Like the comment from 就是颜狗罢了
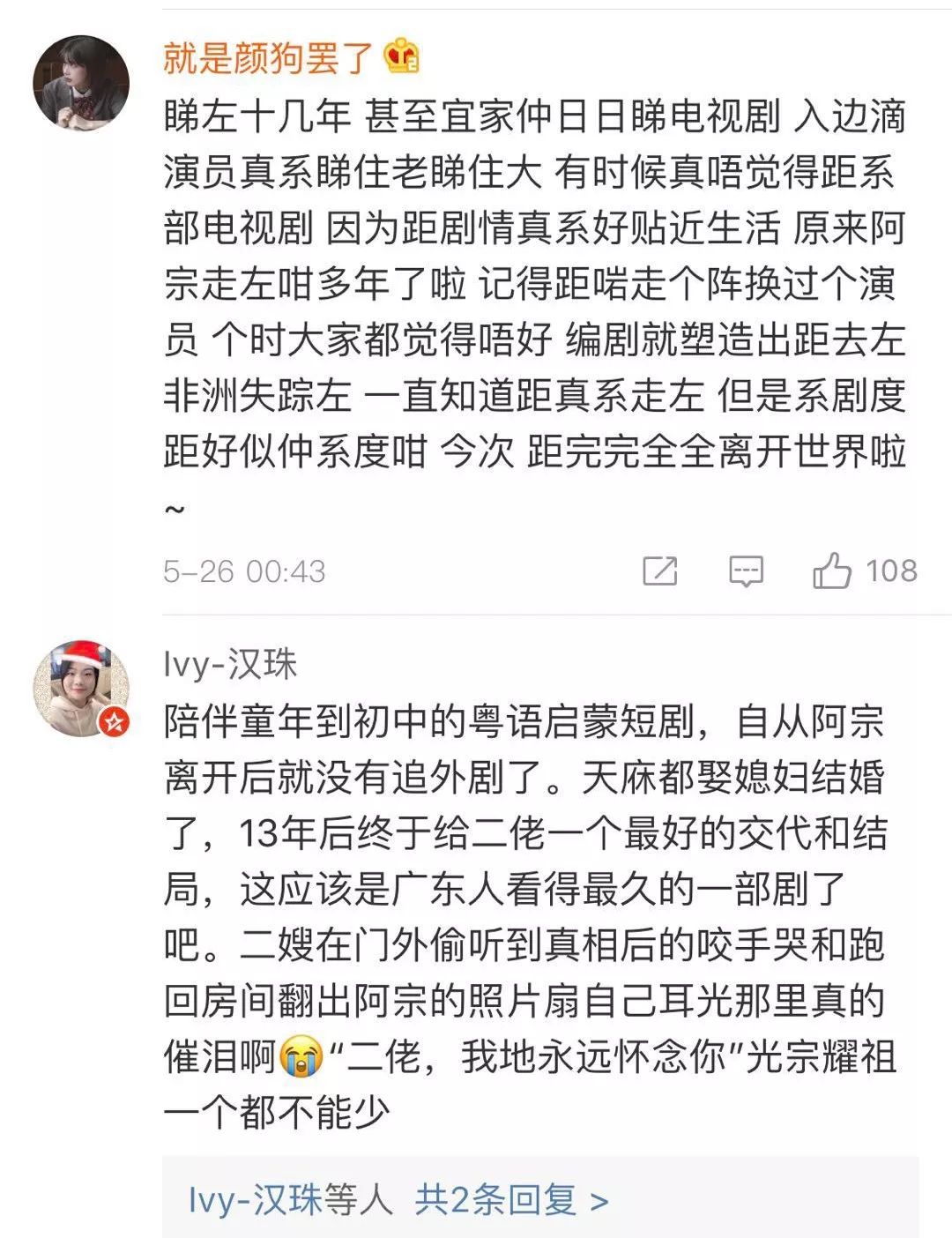Image resolution: width=952 pixels, height=1238 pixels. [x=832, y=571]
